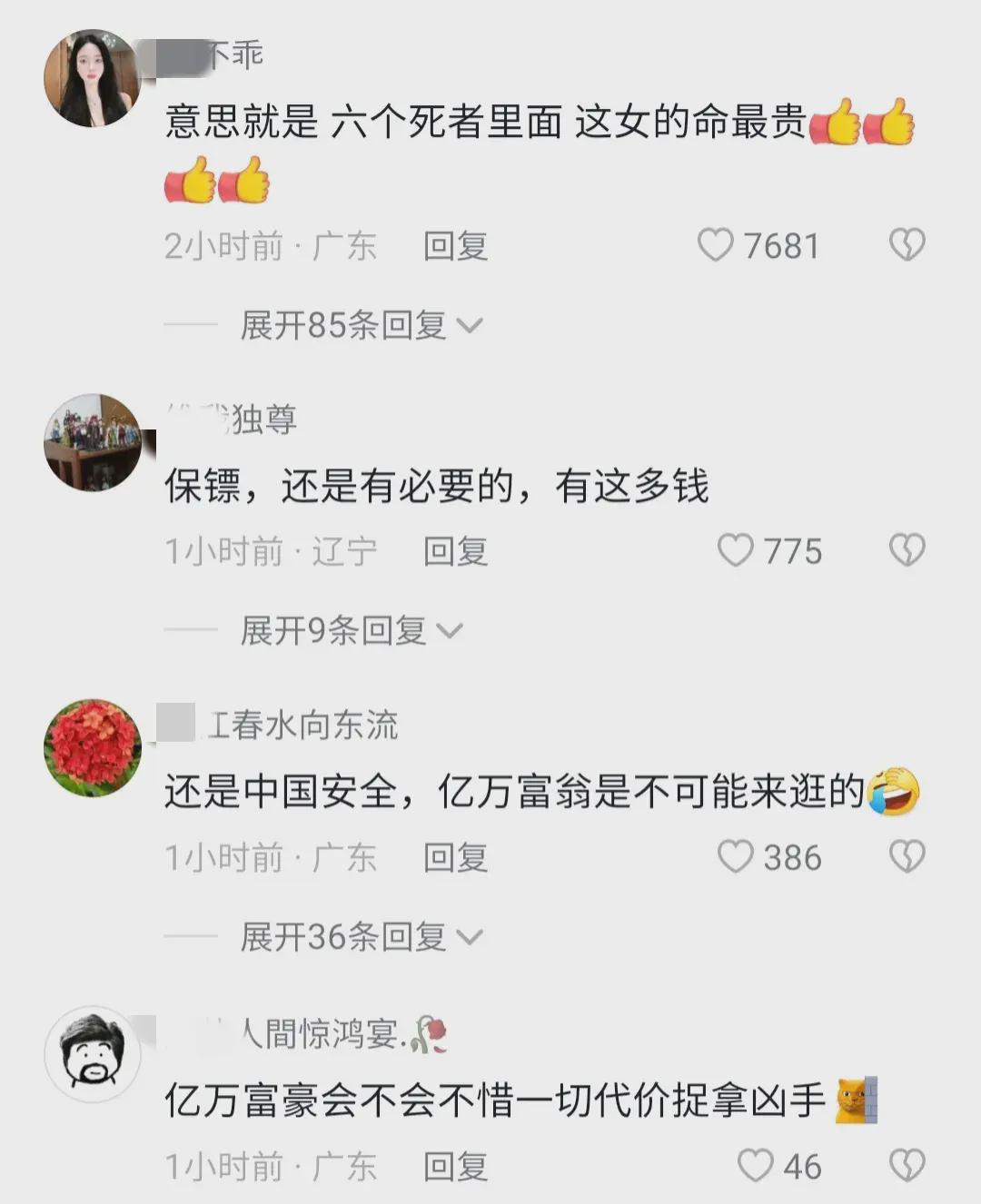Dislike the 还是中国安全 comment
The height and width of the screenshot is (1204, 981).
(x=907, y=856)
